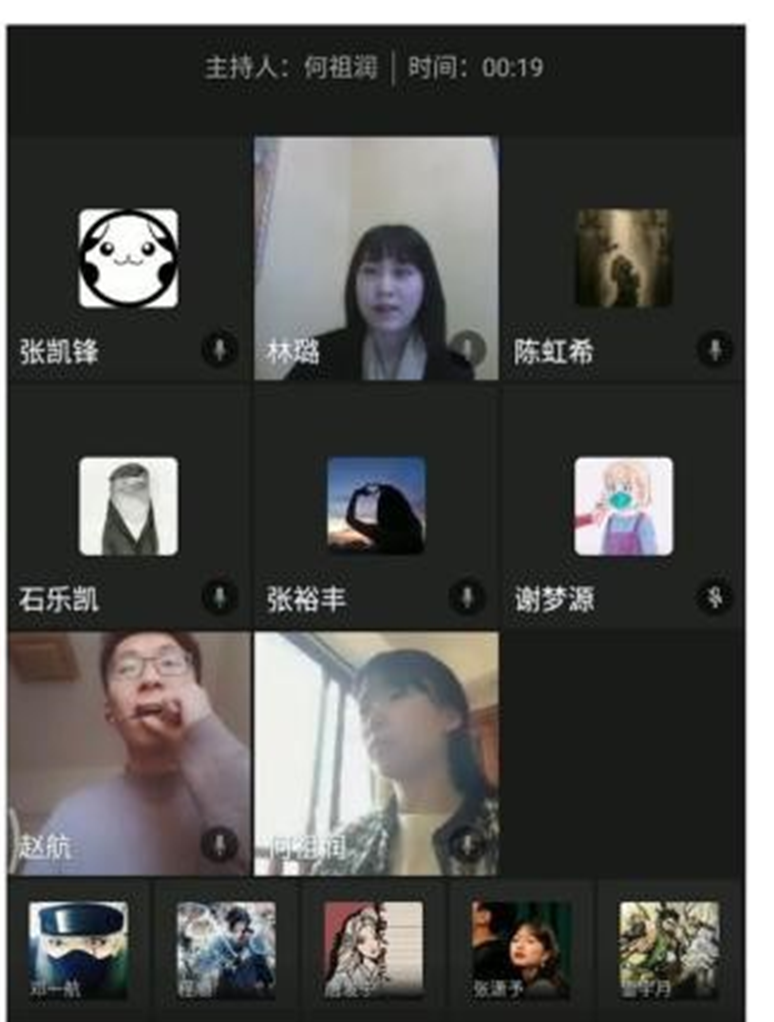
Task: Select 陈虹希's participant tile
Action: [623, 259]
